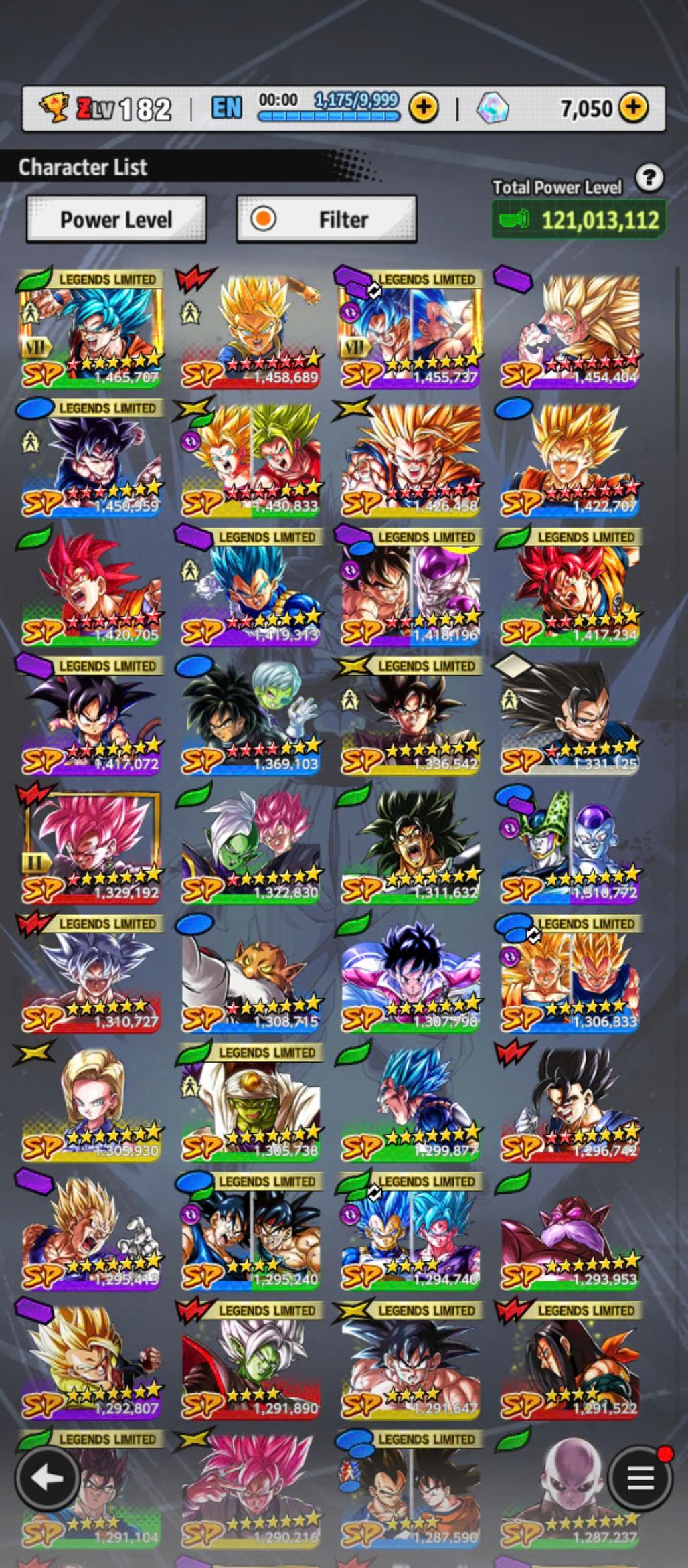Add crystals with the plus beside 7,050
This screenshot has width=688, height=1568.
pyautogui.click(x=632, y=107)
